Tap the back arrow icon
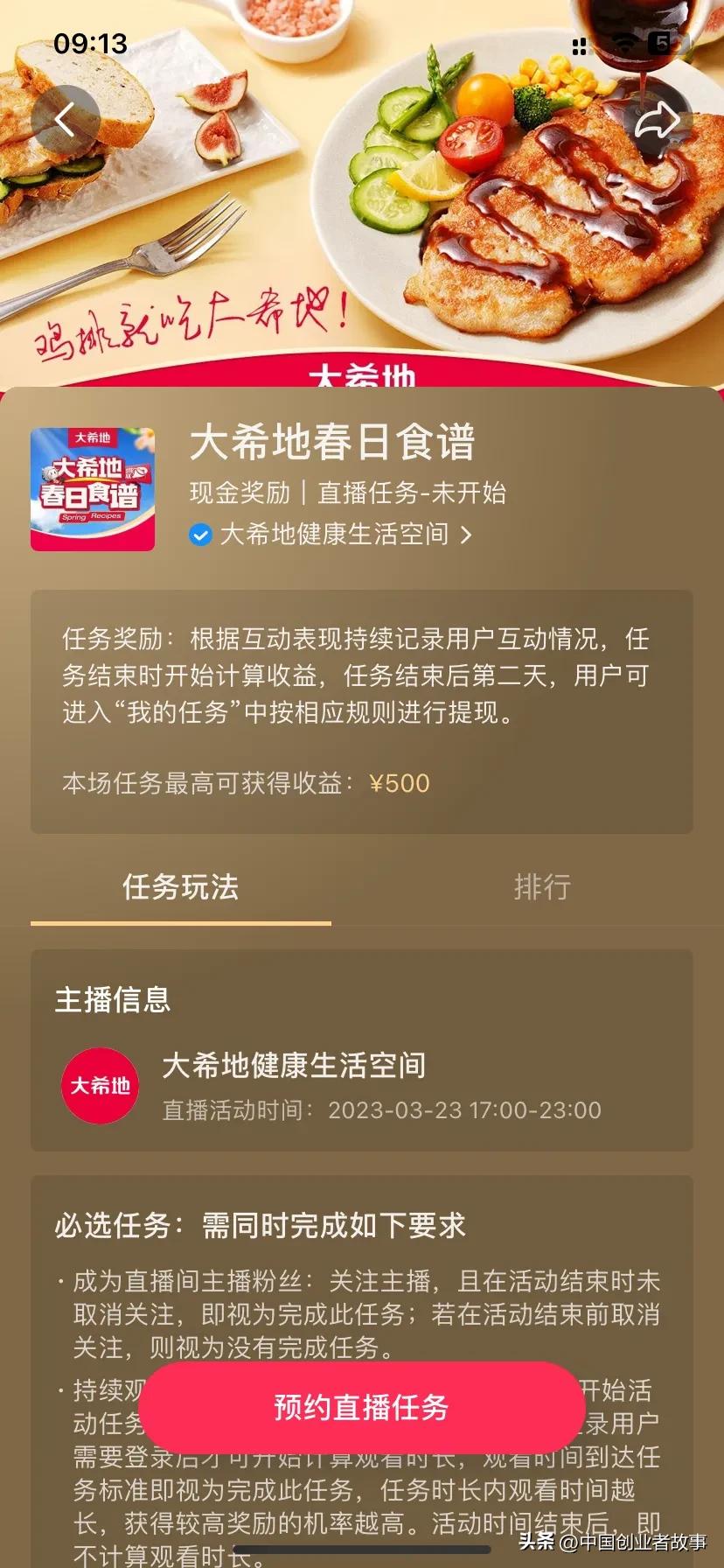724x1568 pixels. tap(66, 119)
